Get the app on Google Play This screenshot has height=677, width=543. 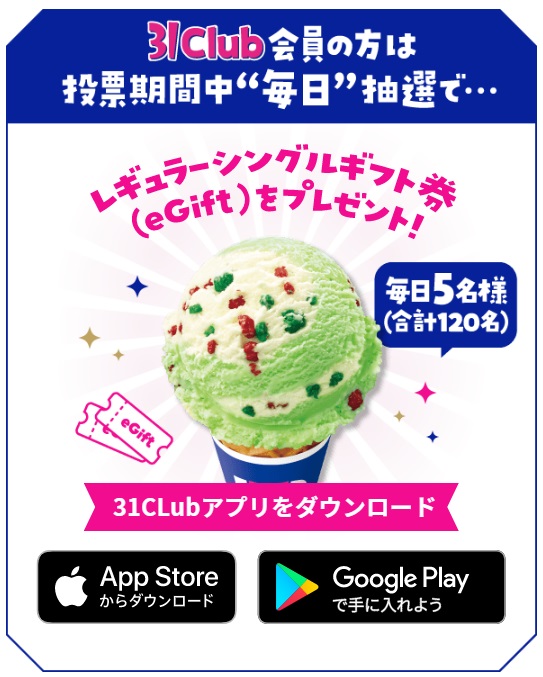point(382,587)
